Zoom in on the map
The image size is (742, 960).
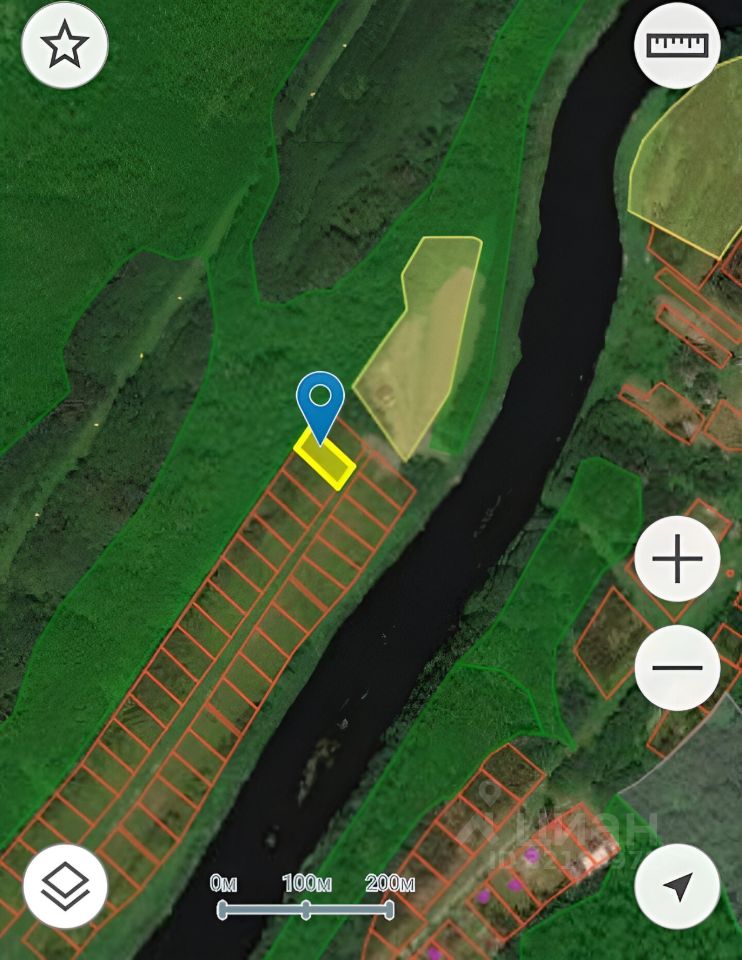coord(677,559)
